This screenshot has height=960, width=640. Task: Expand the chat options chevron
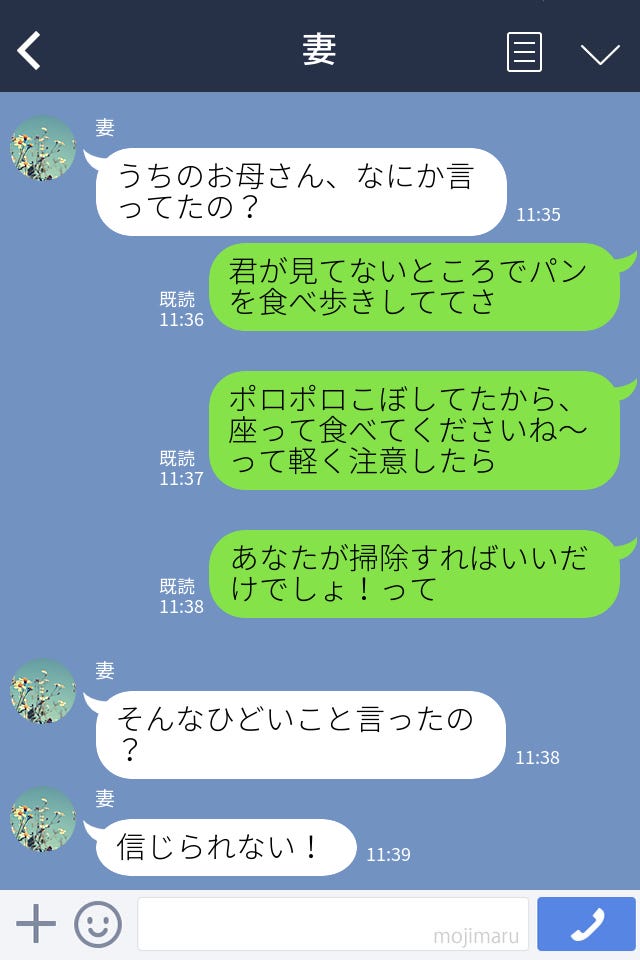pyautogui.click(x=600, y=53)
